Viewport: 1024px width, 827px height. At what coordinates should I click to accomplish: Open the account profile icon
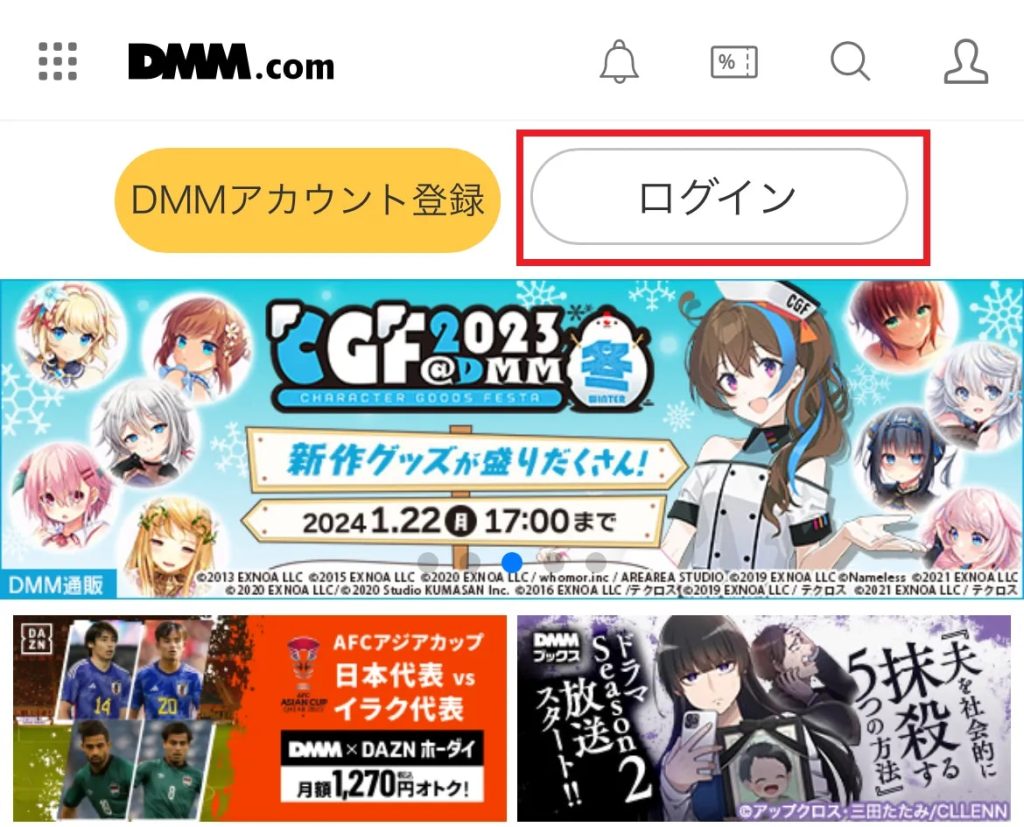(966, 63)
